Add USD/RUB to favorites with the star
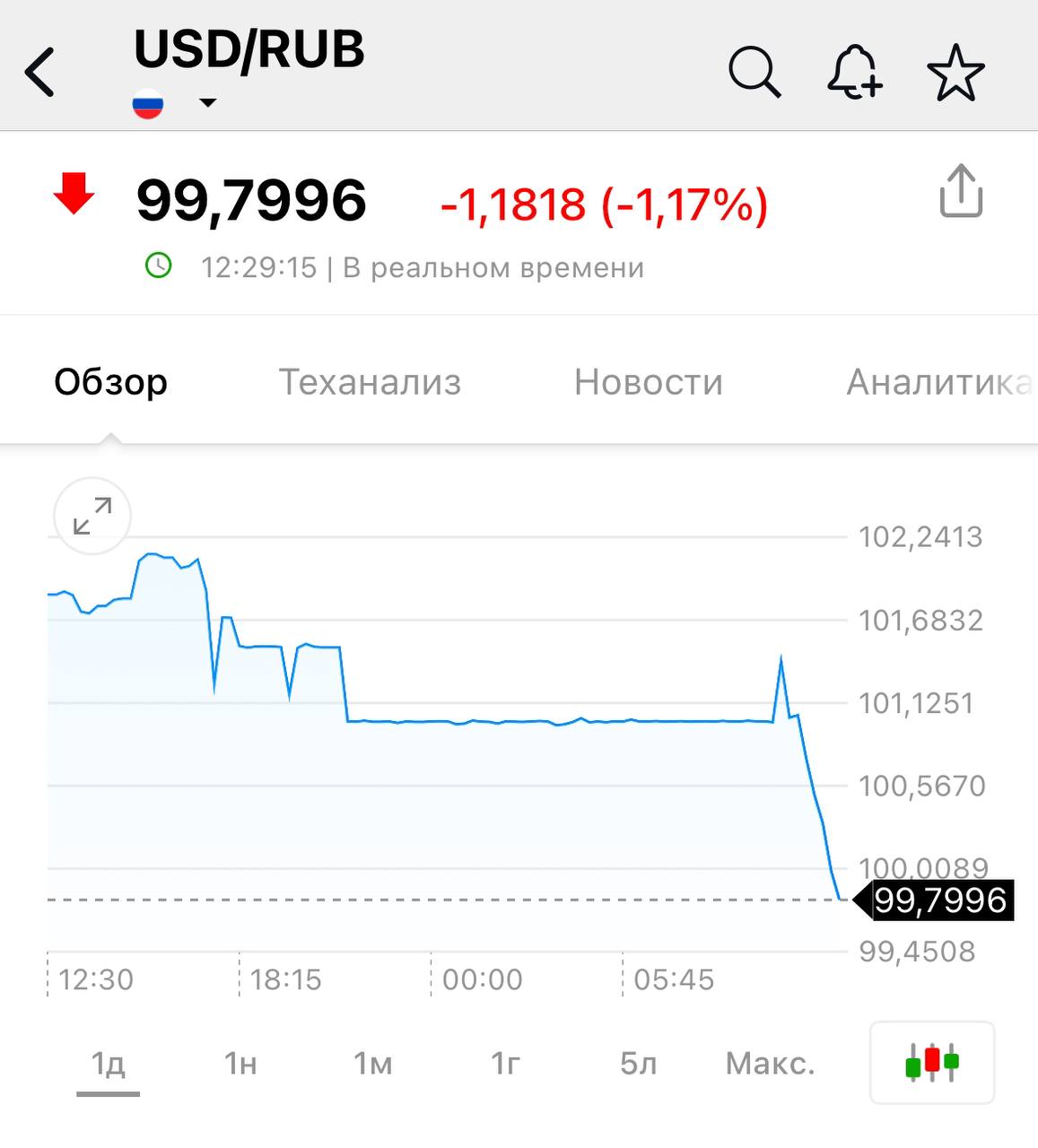Image resolution: width=1038 pixels, height=1148 pixels. 955,73
